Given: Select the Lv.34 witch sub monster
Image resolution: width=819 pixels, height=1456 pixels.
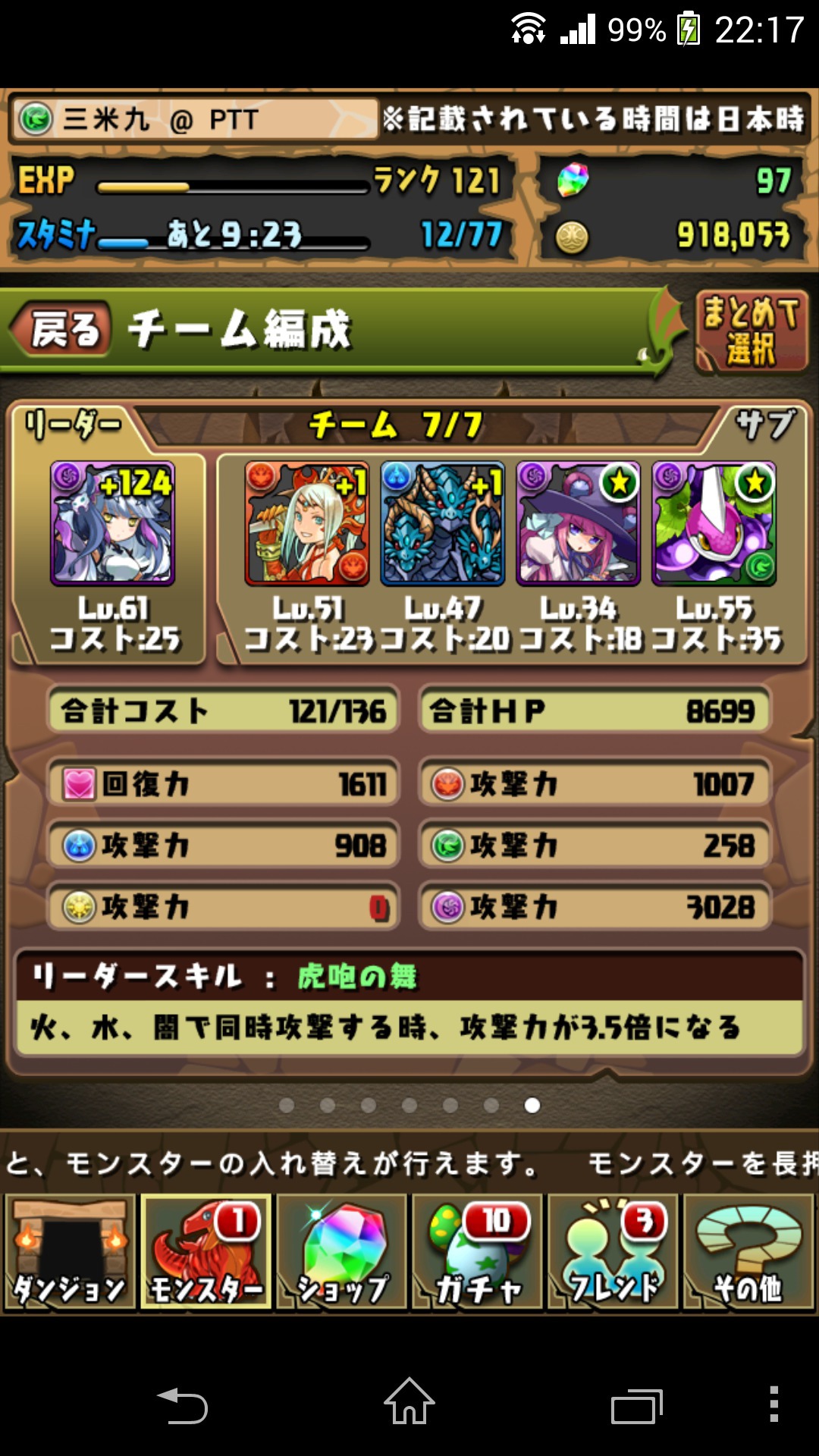Looking at the screenshot, I should click(579, 523).
